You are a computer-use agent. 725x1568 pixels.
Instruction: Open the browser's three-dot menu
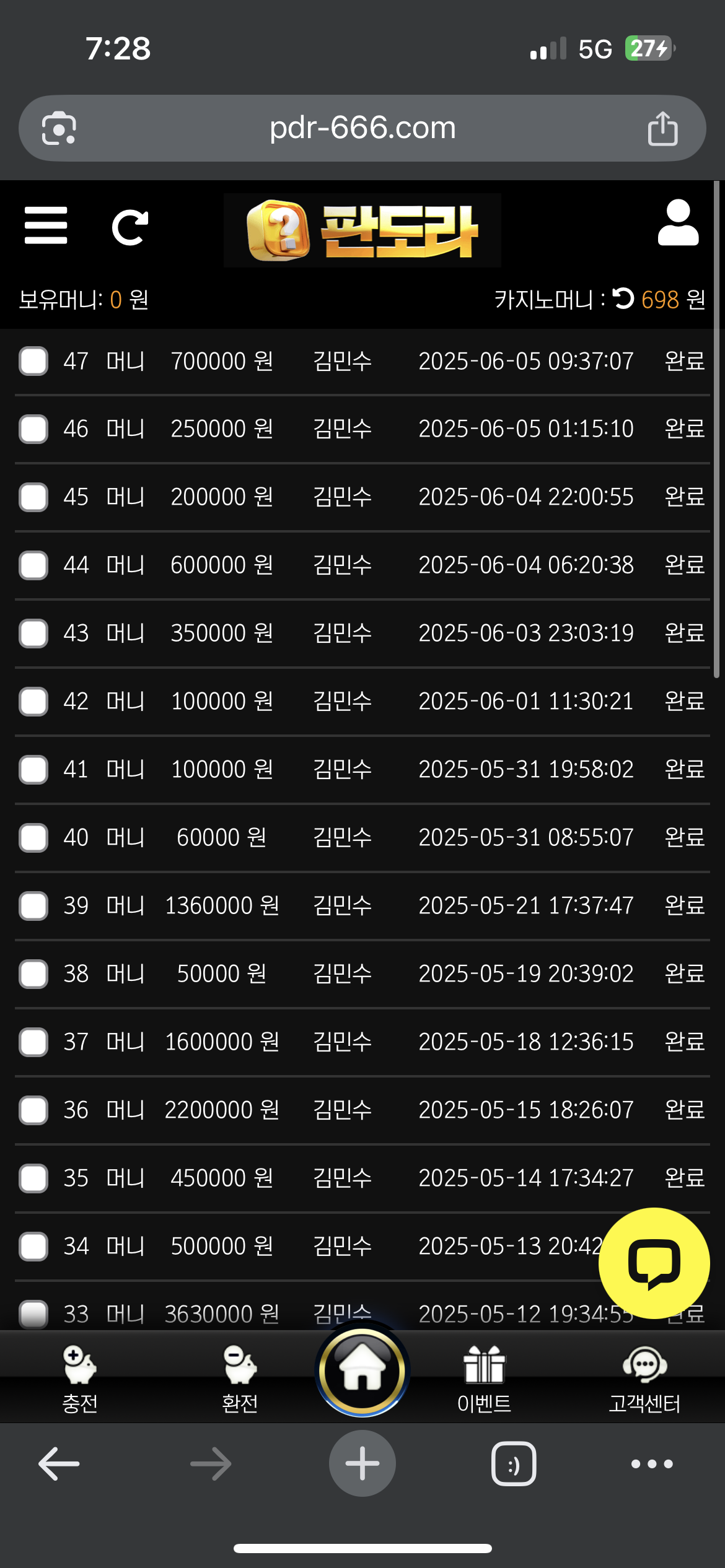tap(652, 1464)
